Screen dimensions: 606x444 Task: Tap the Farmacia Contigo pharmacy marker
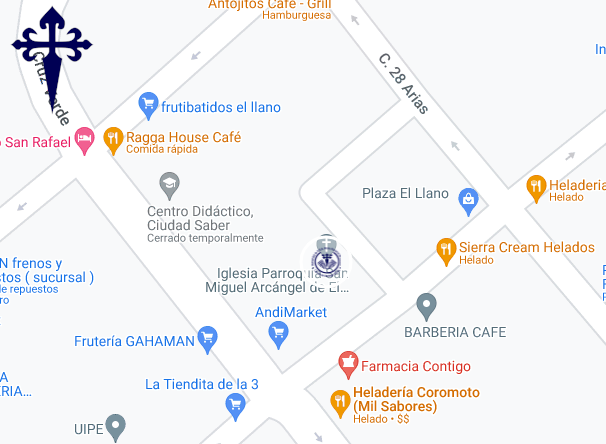[348, 361]
